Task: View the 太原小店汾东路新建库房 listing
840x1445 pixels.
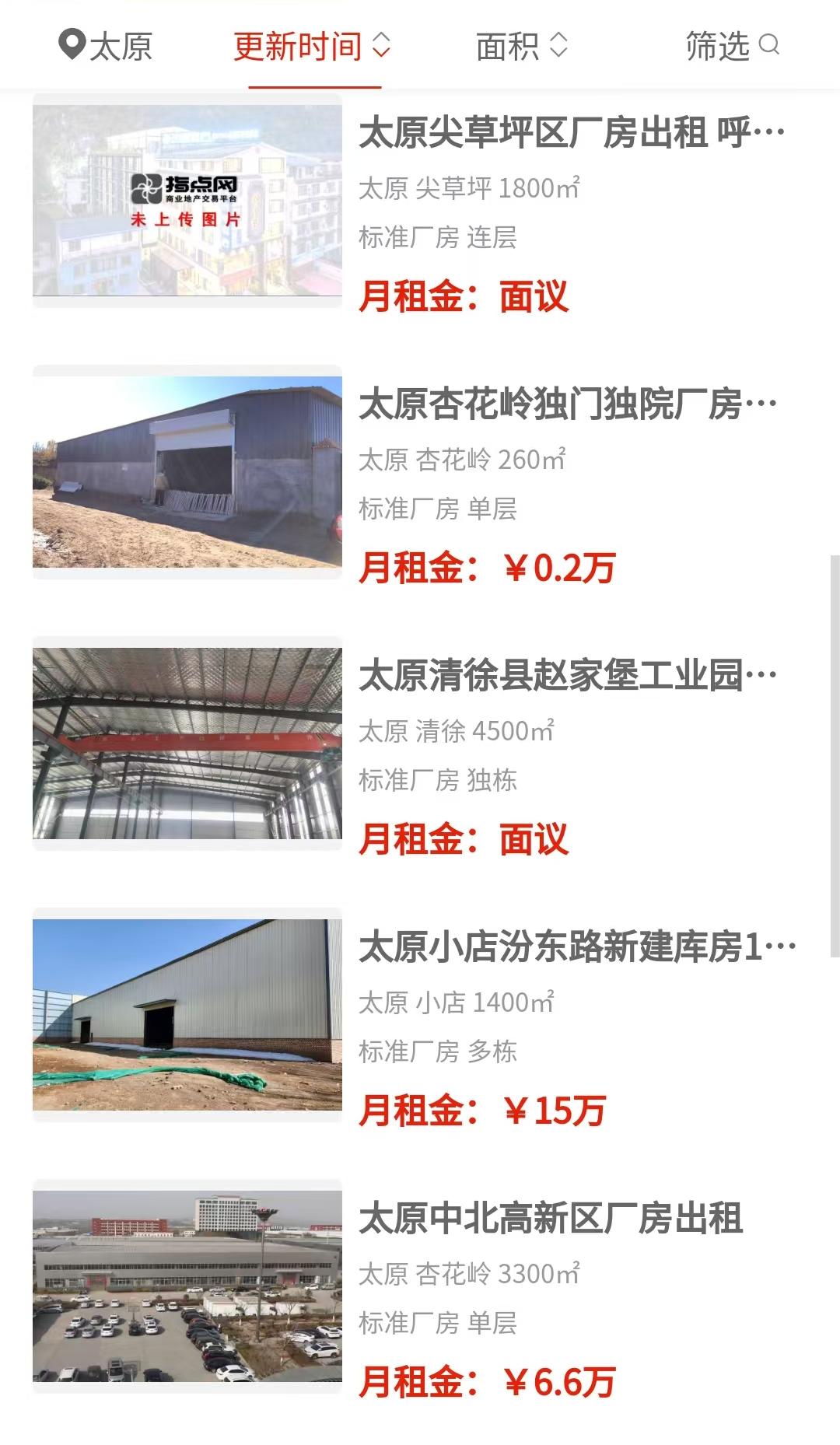Action: [577, 947]
